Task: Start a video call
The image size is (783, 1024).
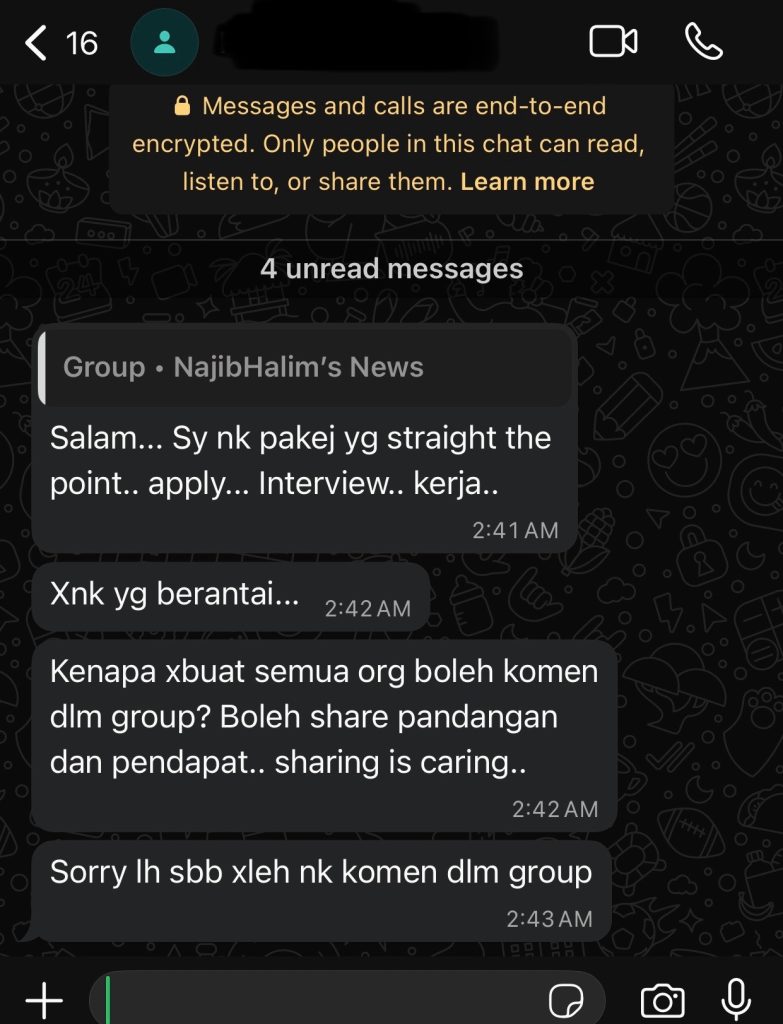Action: [x=613, y=42]
